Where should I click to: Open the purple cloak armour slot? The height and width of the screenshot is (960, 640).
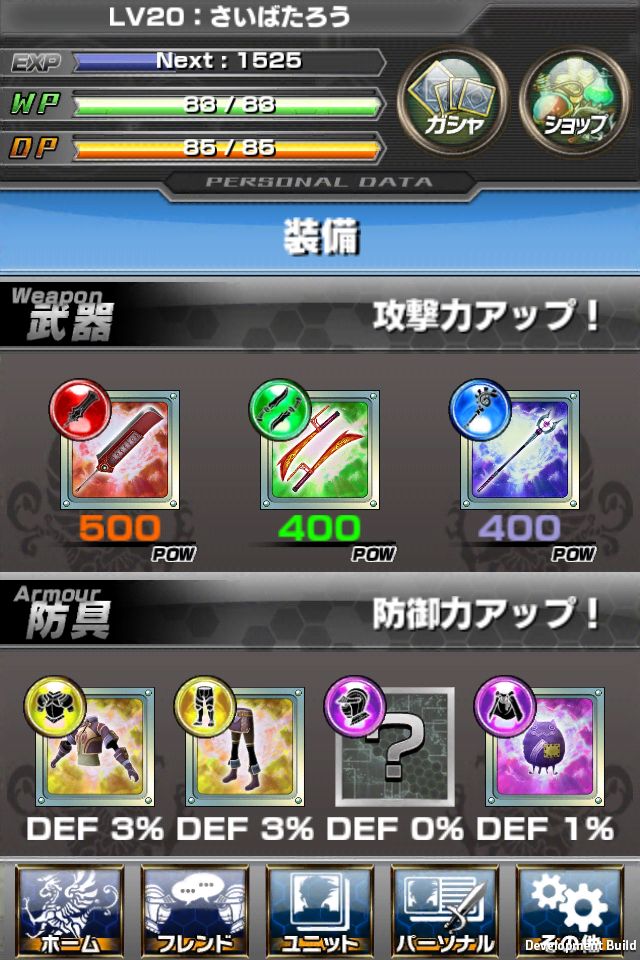click(x=544, y=746)
